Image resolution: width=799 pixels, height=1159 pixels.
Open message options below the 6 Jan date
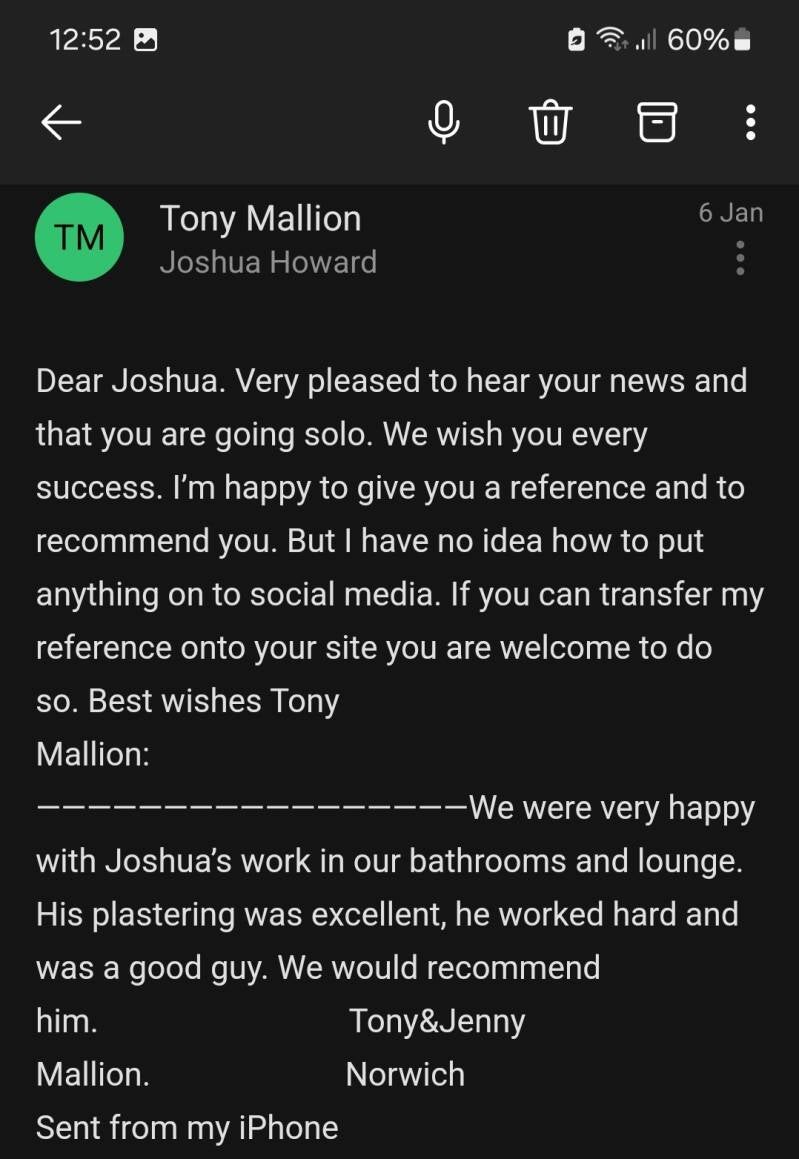pyautogui.click(x=740, y=258)
